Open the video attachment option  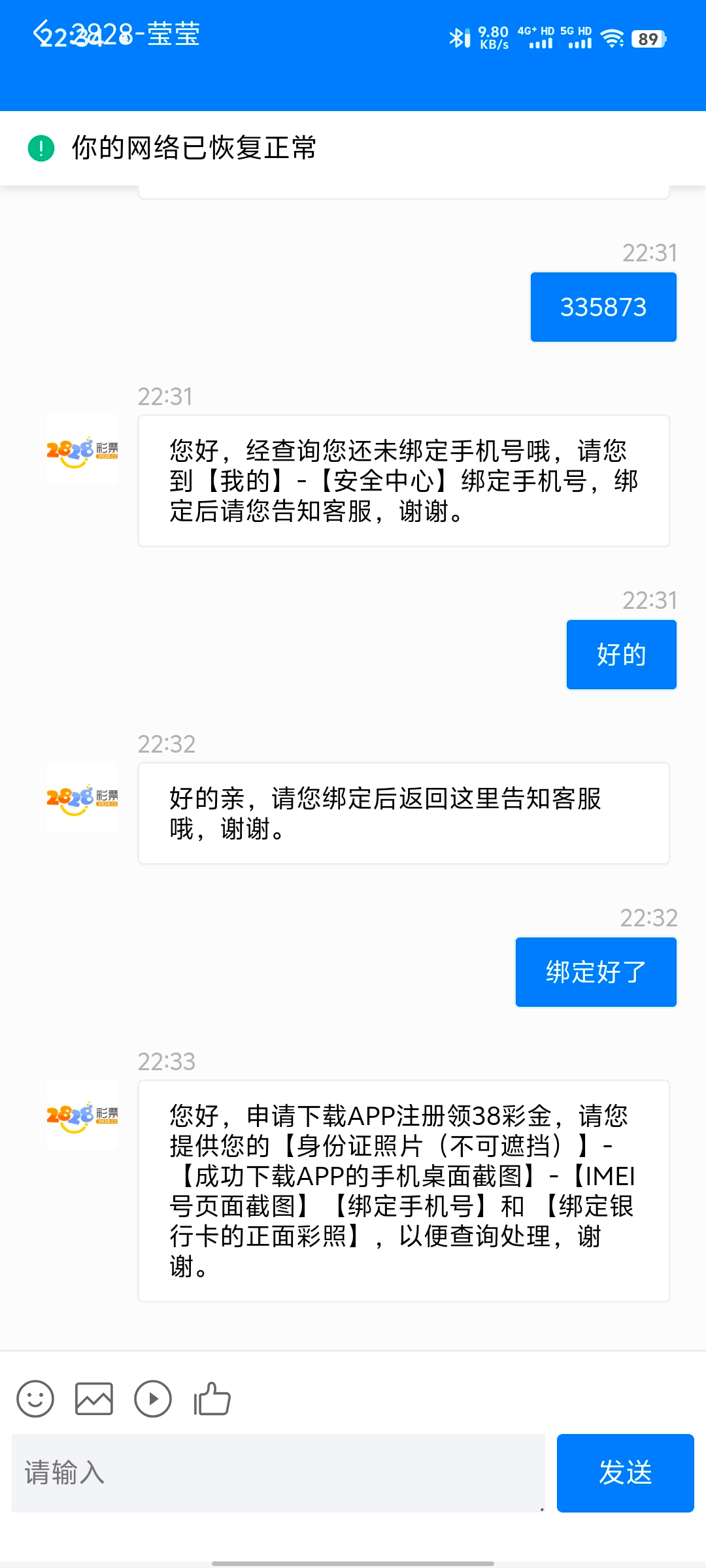click(153, 1399)
